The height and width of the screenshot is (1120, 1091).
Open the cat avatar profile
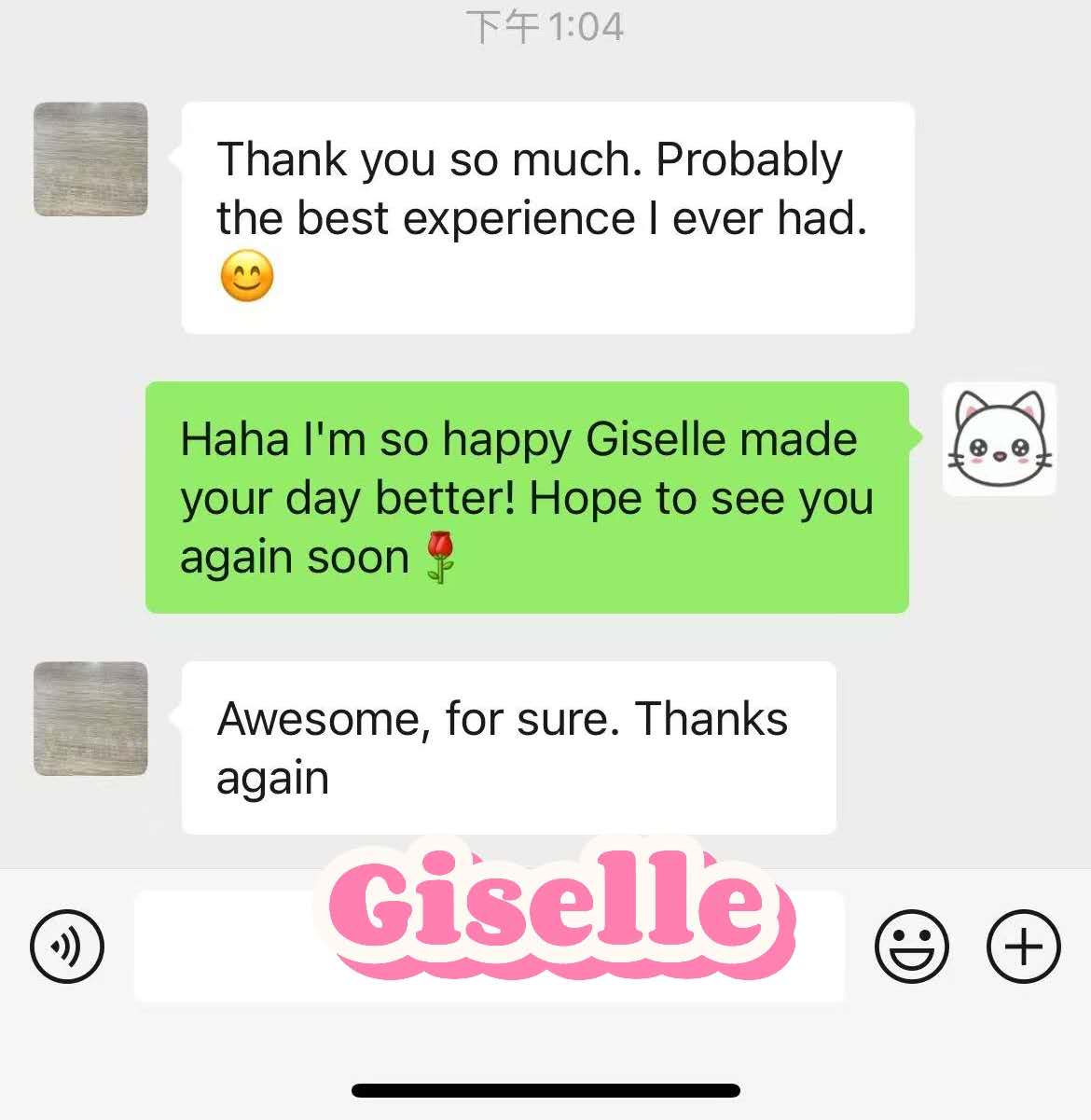point(999,438)
